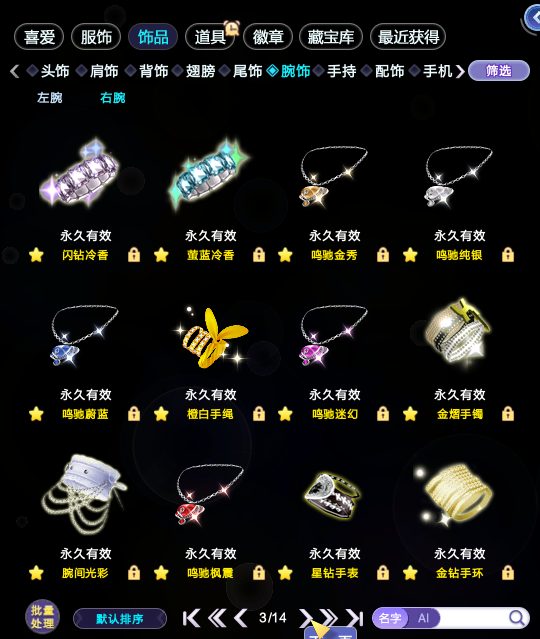The image size is (540, 639).
Task: Switch to the 服饰 tab
Action: [x=96, y=37]
